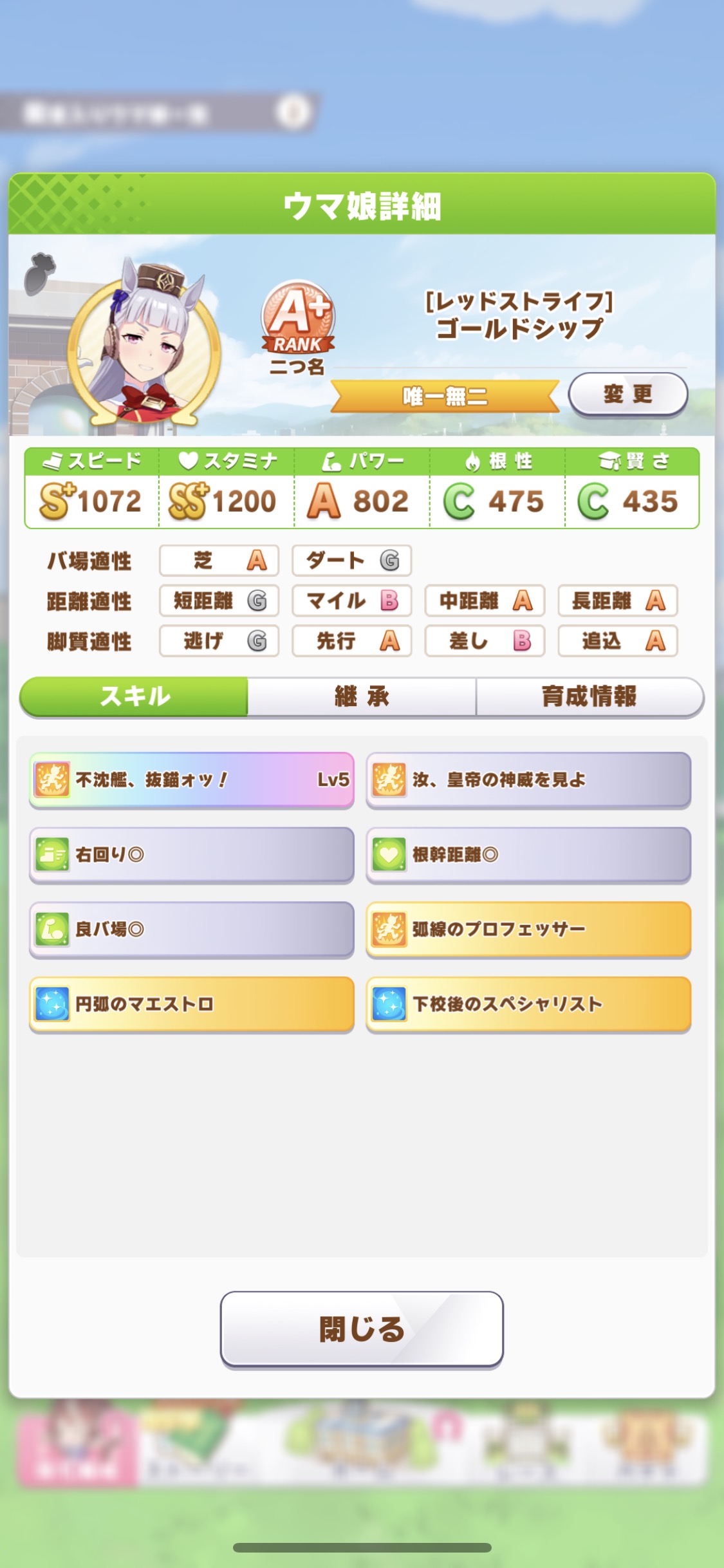Viewport: 724px width, 1568px height.
Task: Open skill 下校後のスペシャリスト
Action: click(528, 1004)
